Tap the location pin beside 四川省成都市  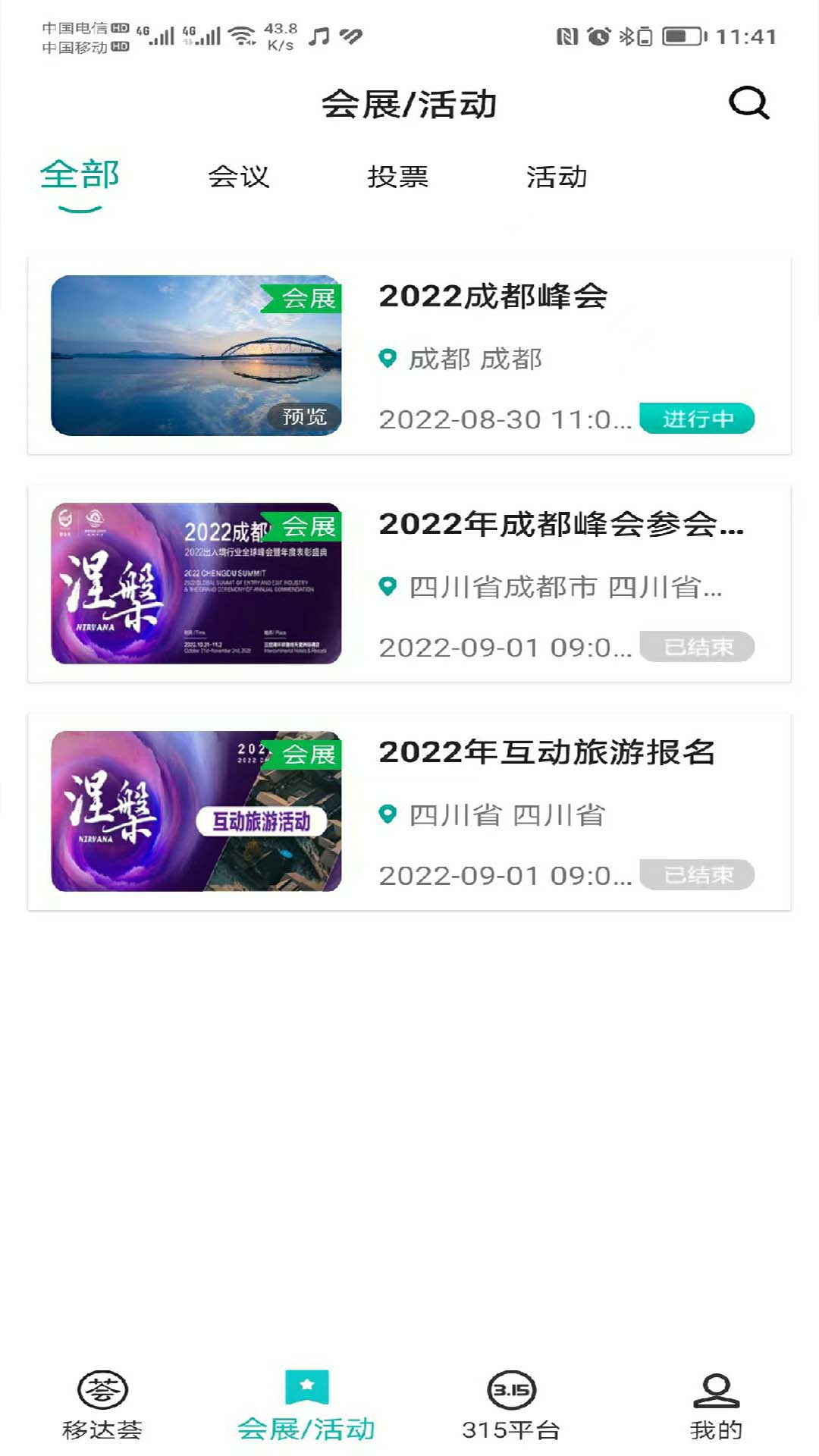389,588
